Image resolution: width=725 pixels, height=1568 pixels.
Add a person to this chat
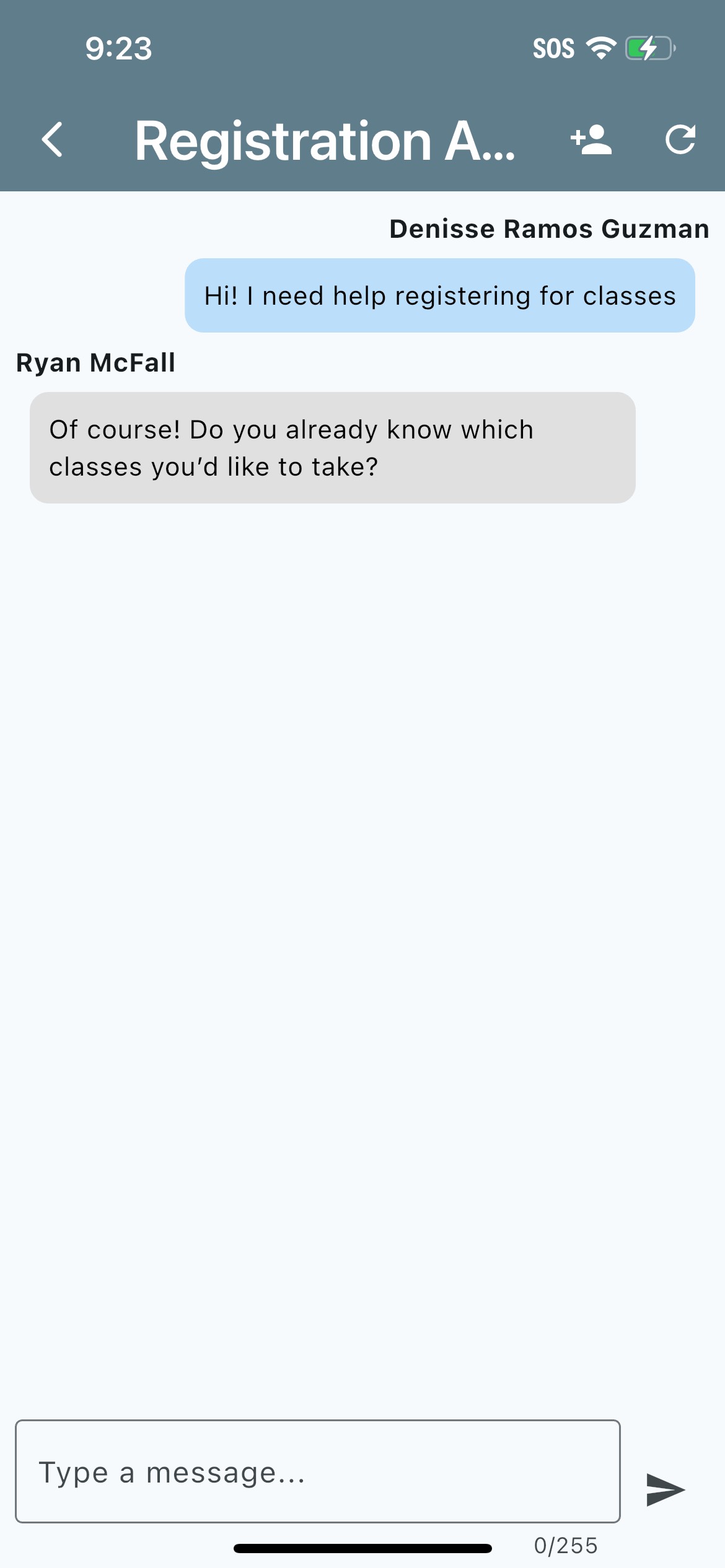pos(591,140)
